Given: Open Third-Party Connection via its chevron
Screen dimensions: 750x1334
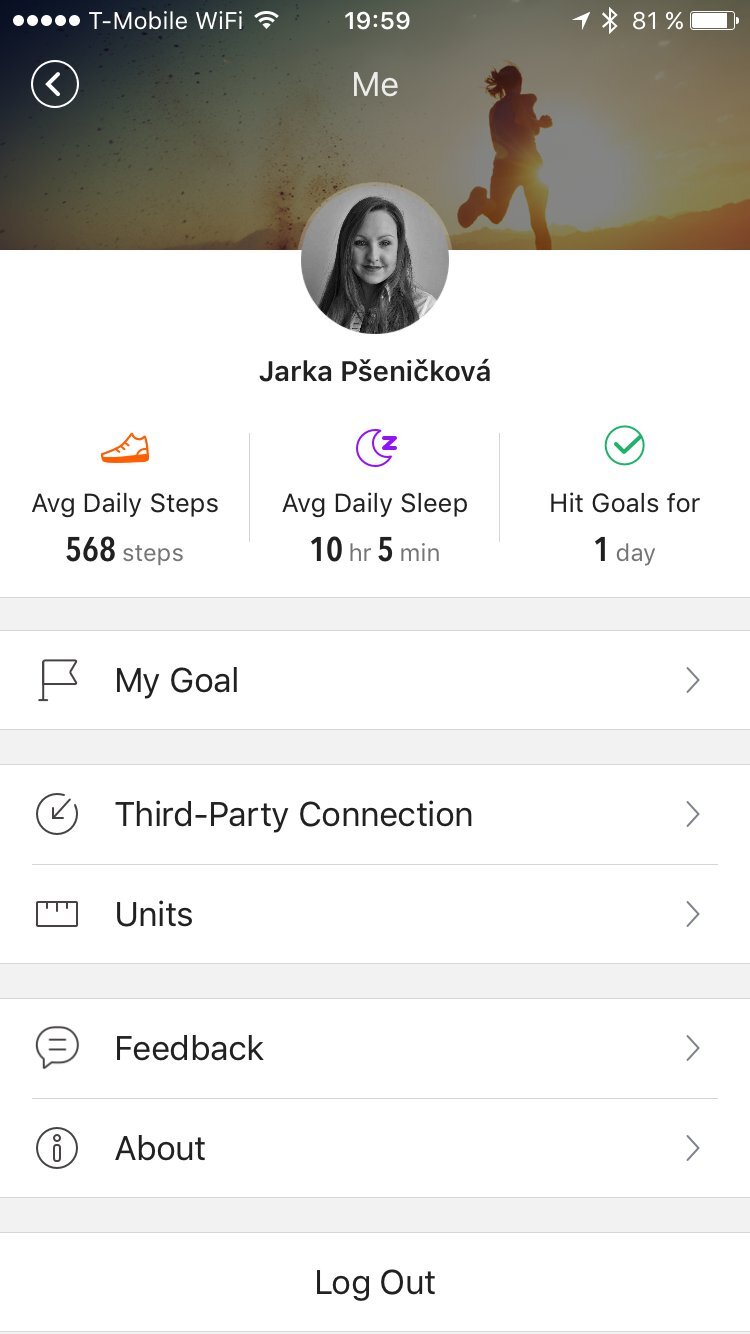Looking at the screenshot, I should click(x=692, y=814).
